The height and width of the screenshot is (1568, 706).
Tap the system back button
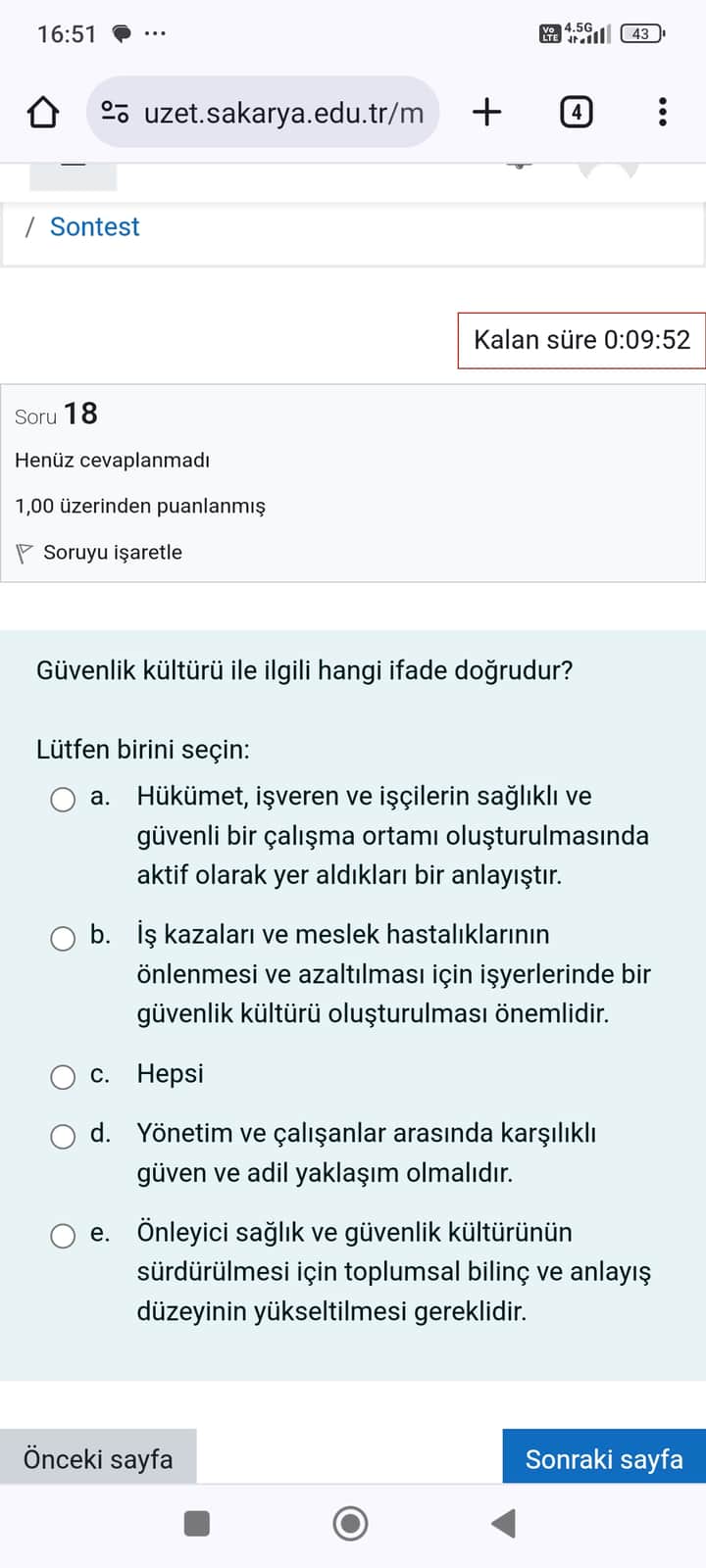click(503, 1524)
